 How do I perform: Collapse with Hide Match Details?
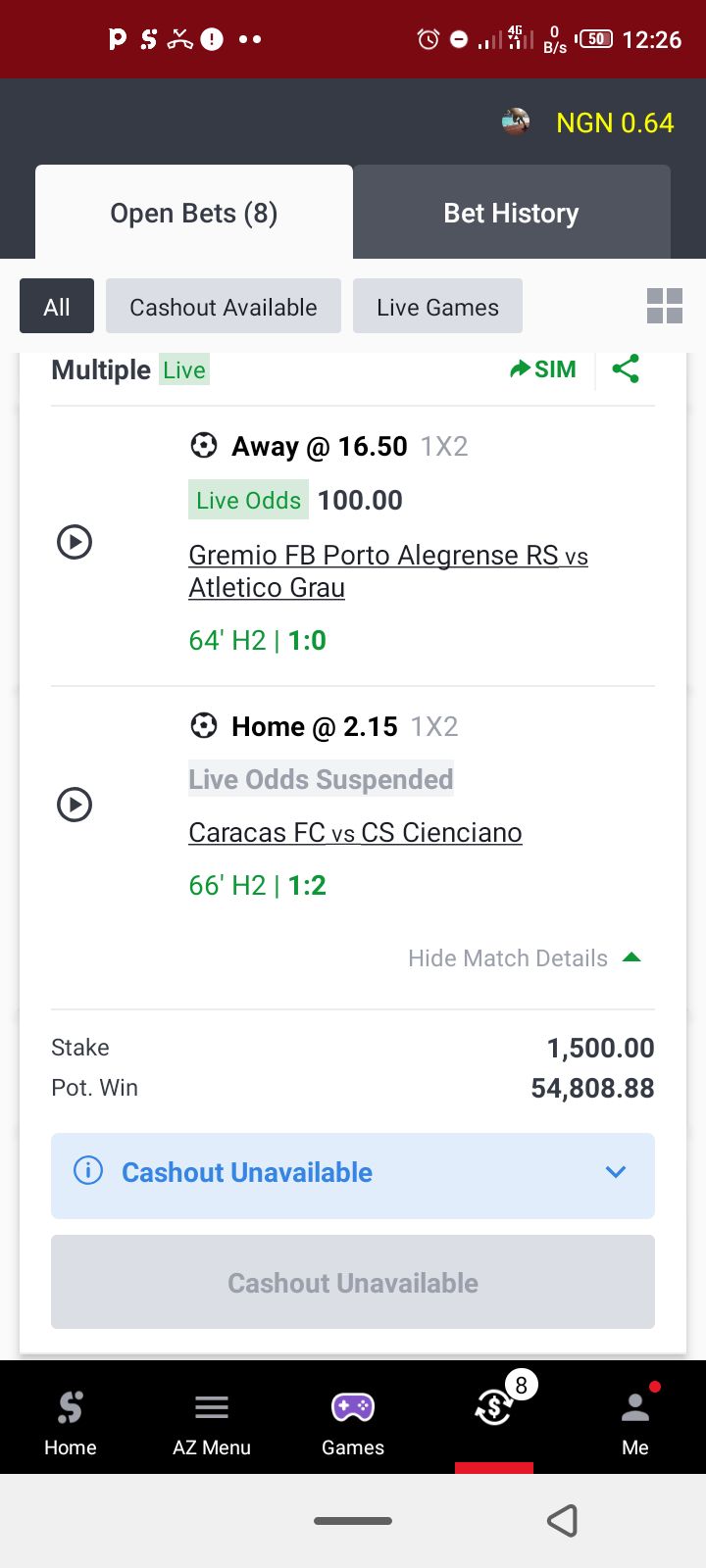pos(525,957)
